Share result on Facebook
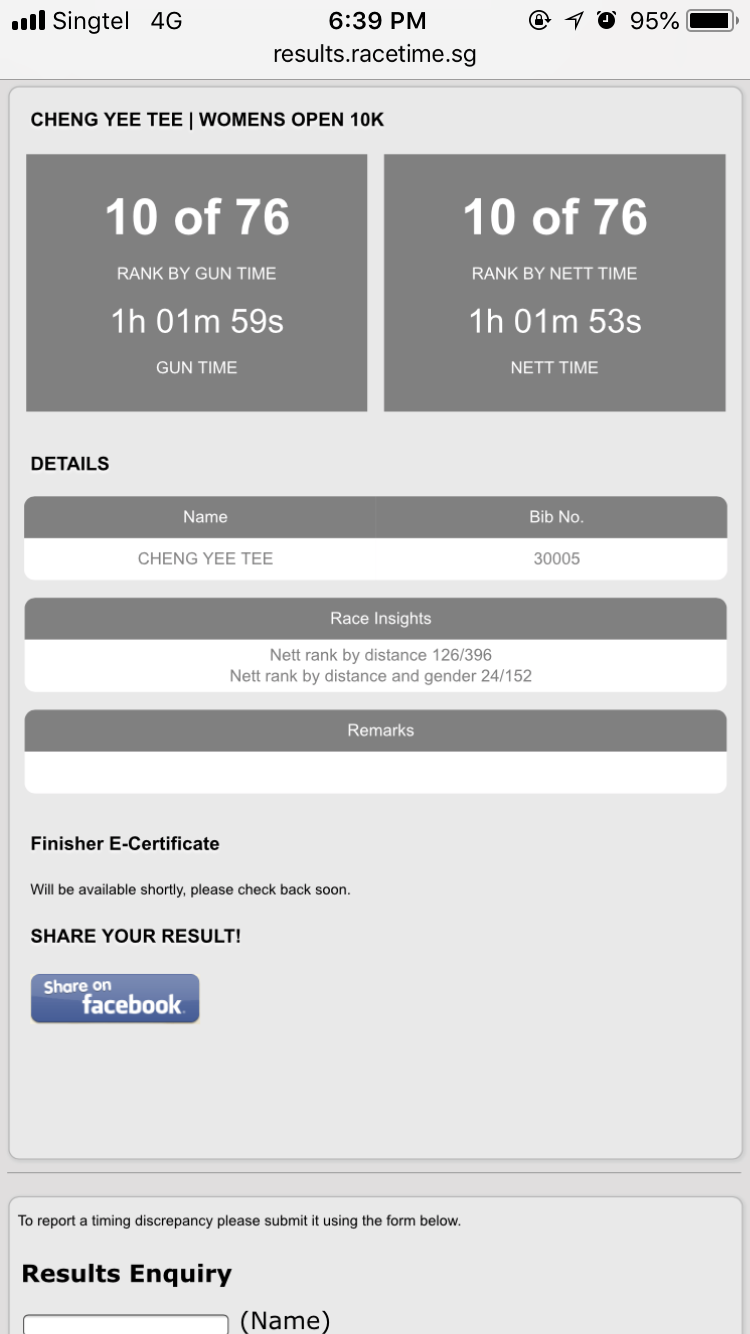Viewport: 750px width, 1334px height. 115,998
